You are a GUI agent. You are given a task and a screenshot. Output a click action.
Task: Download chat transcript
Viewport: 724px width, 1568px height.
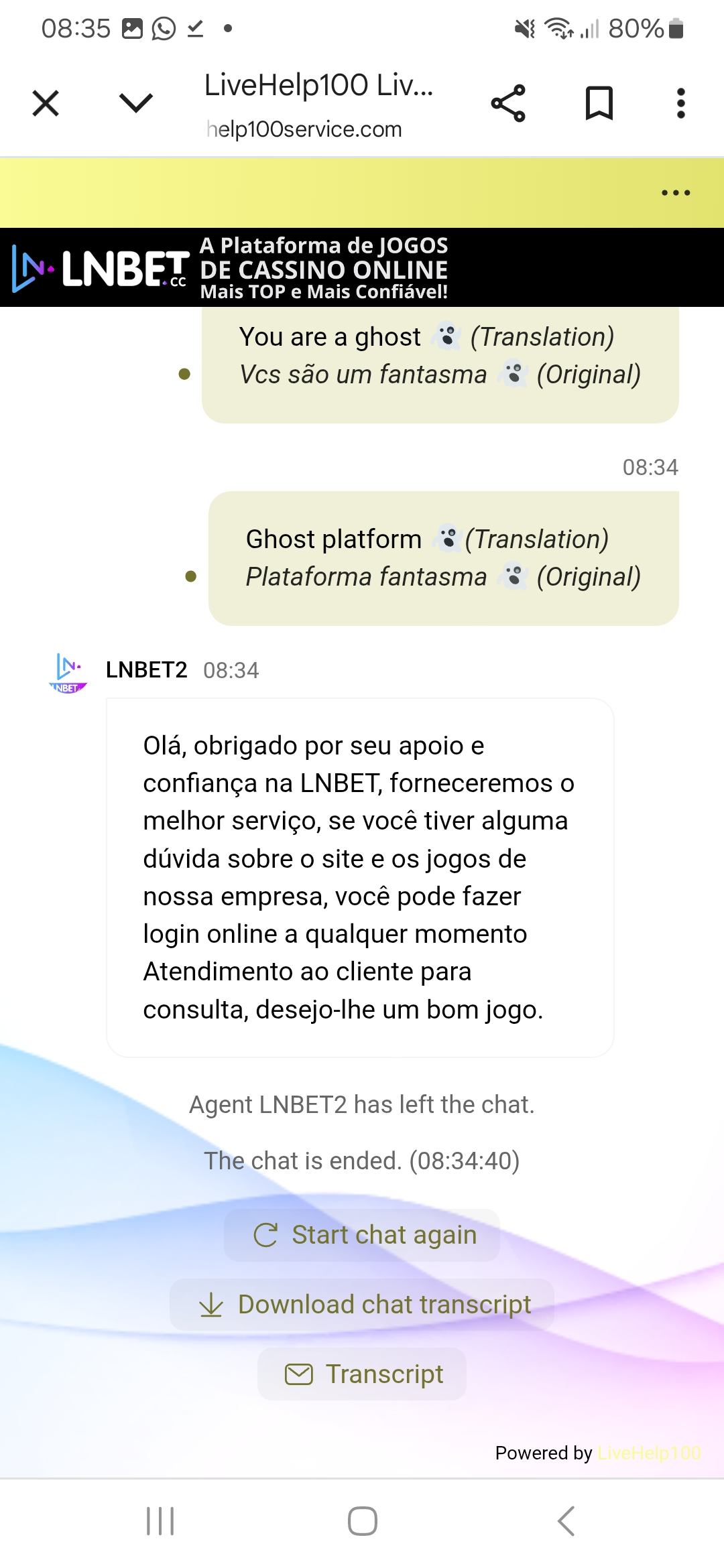click(363, 1305)
